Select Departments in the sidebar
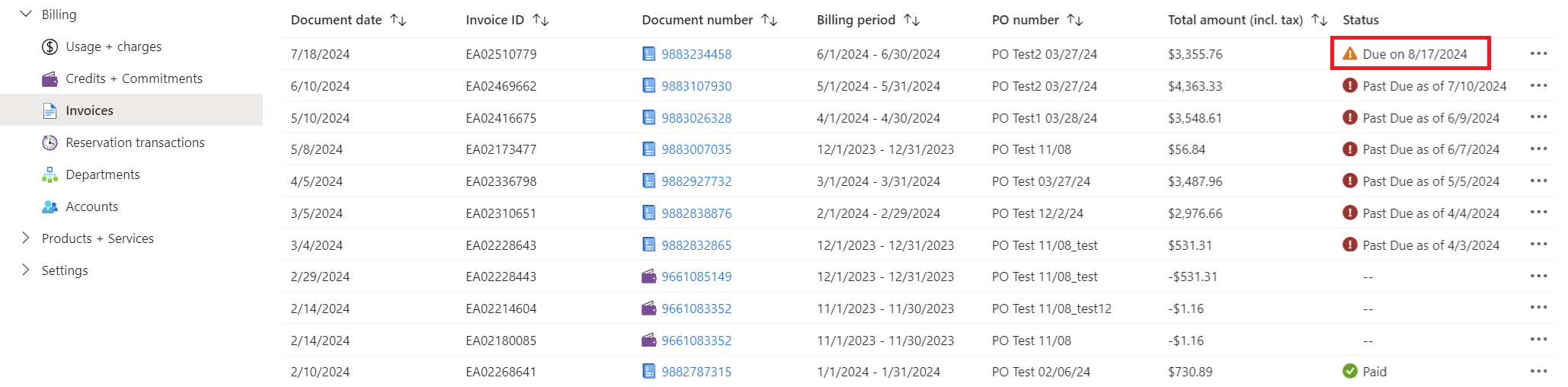The height and width of the screenshot is (387, 1568). [102, 174]
